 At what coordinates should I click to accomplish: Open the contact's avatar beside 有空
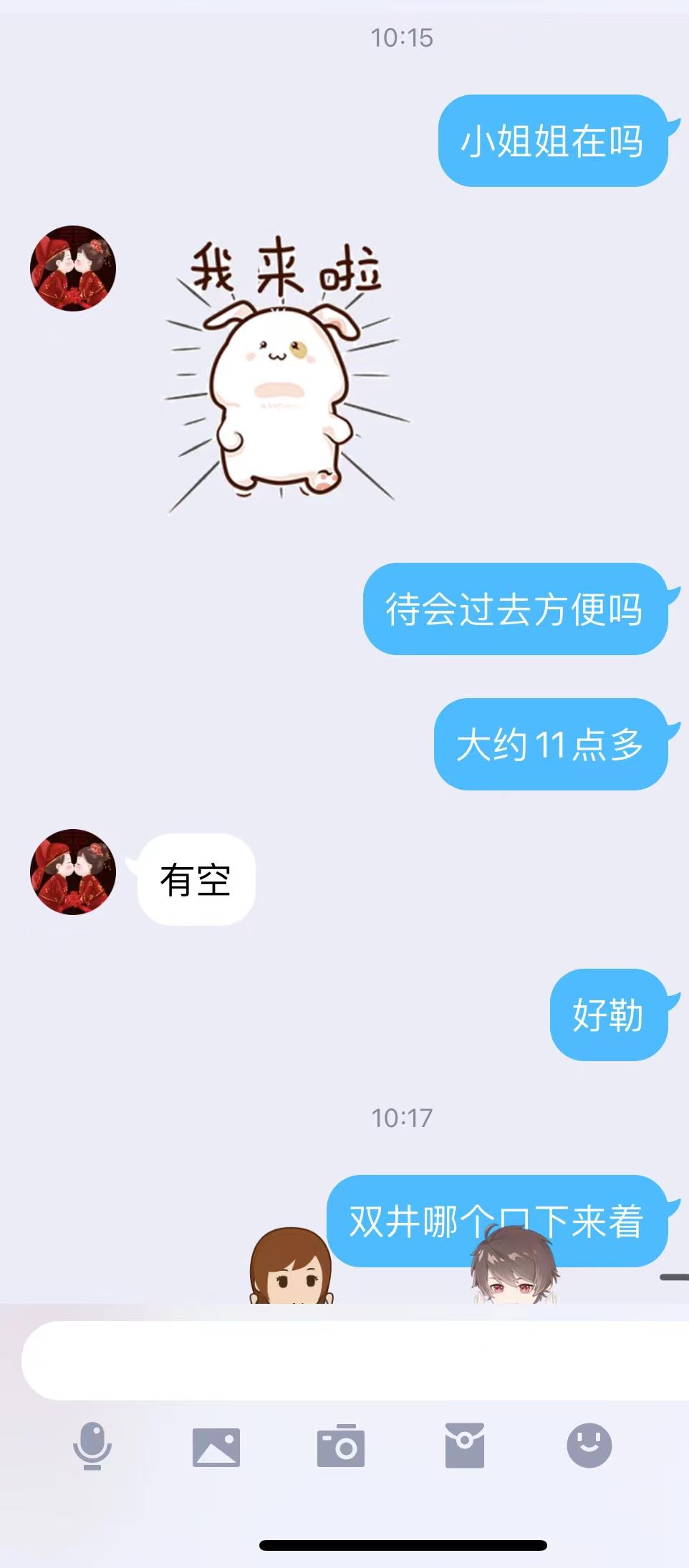[73, 872]
